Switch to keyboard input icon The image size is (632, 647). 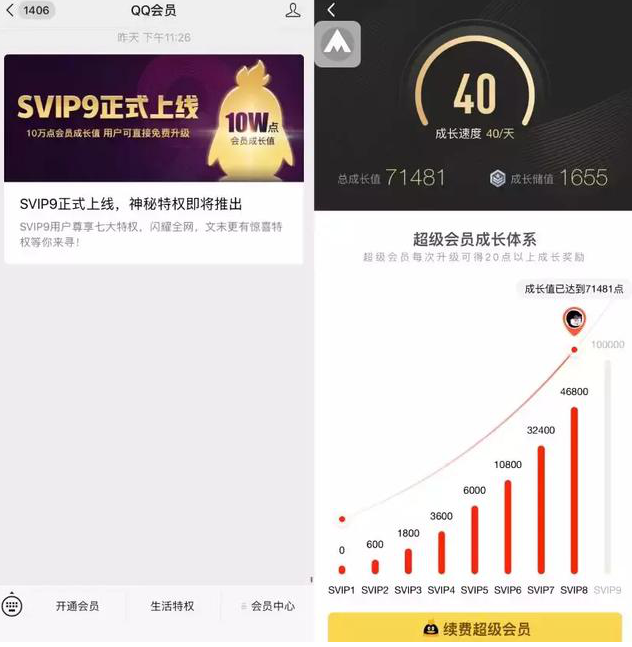tap(13, 606)
